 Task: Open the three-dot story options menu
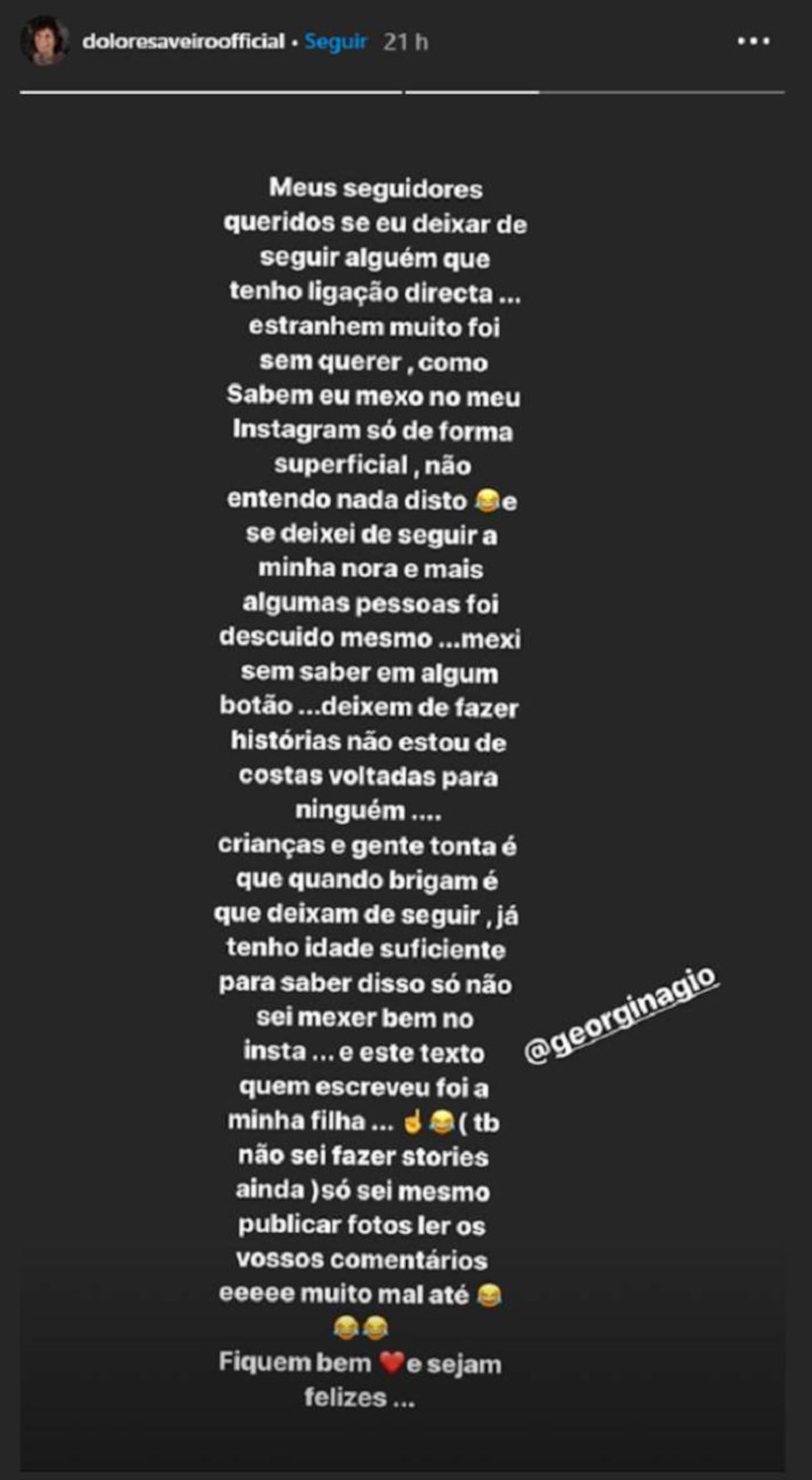click(x=753, y=42)
